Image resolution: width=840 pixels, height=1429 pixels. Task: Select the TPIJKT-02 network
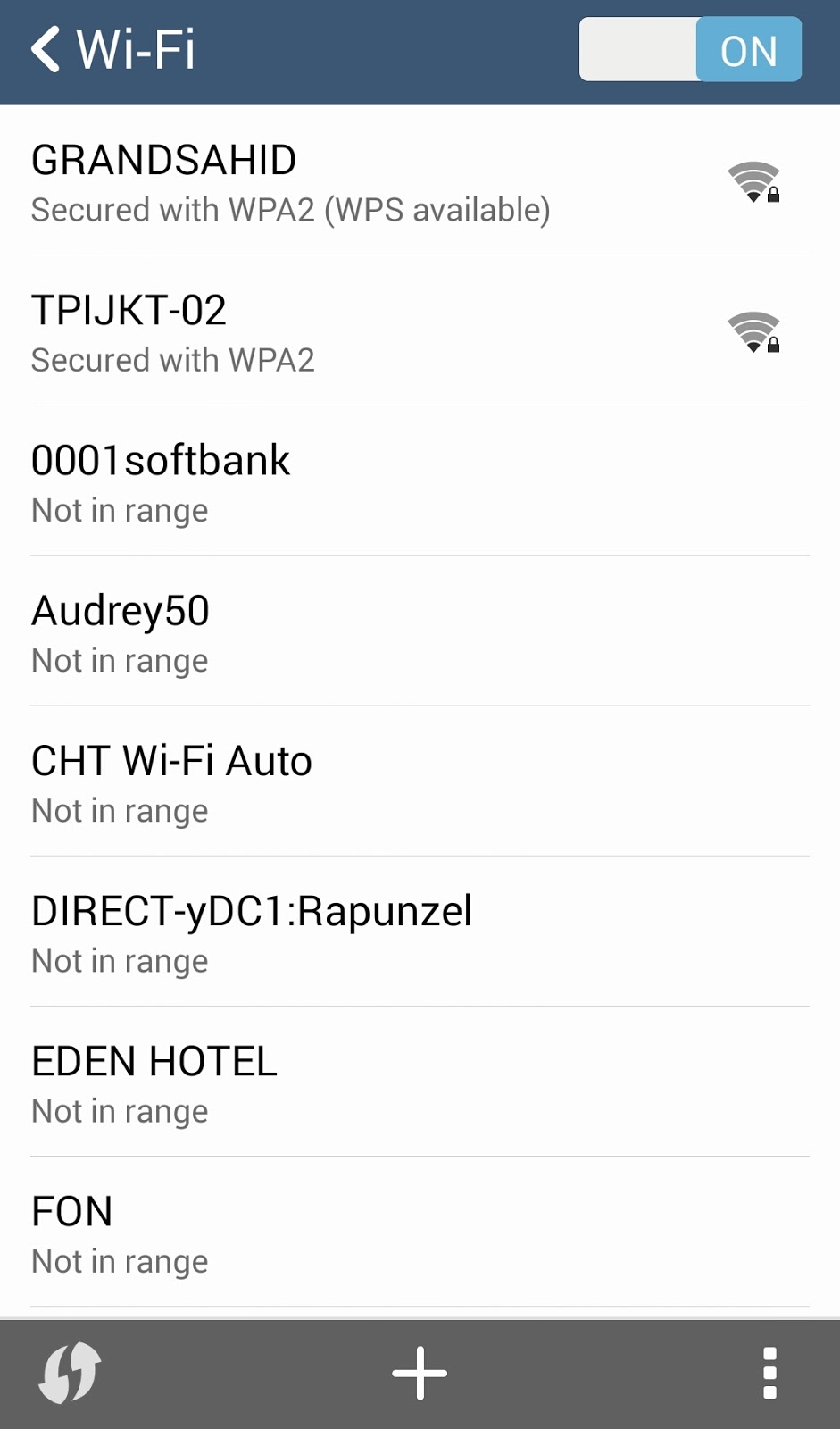coord(420,331)
